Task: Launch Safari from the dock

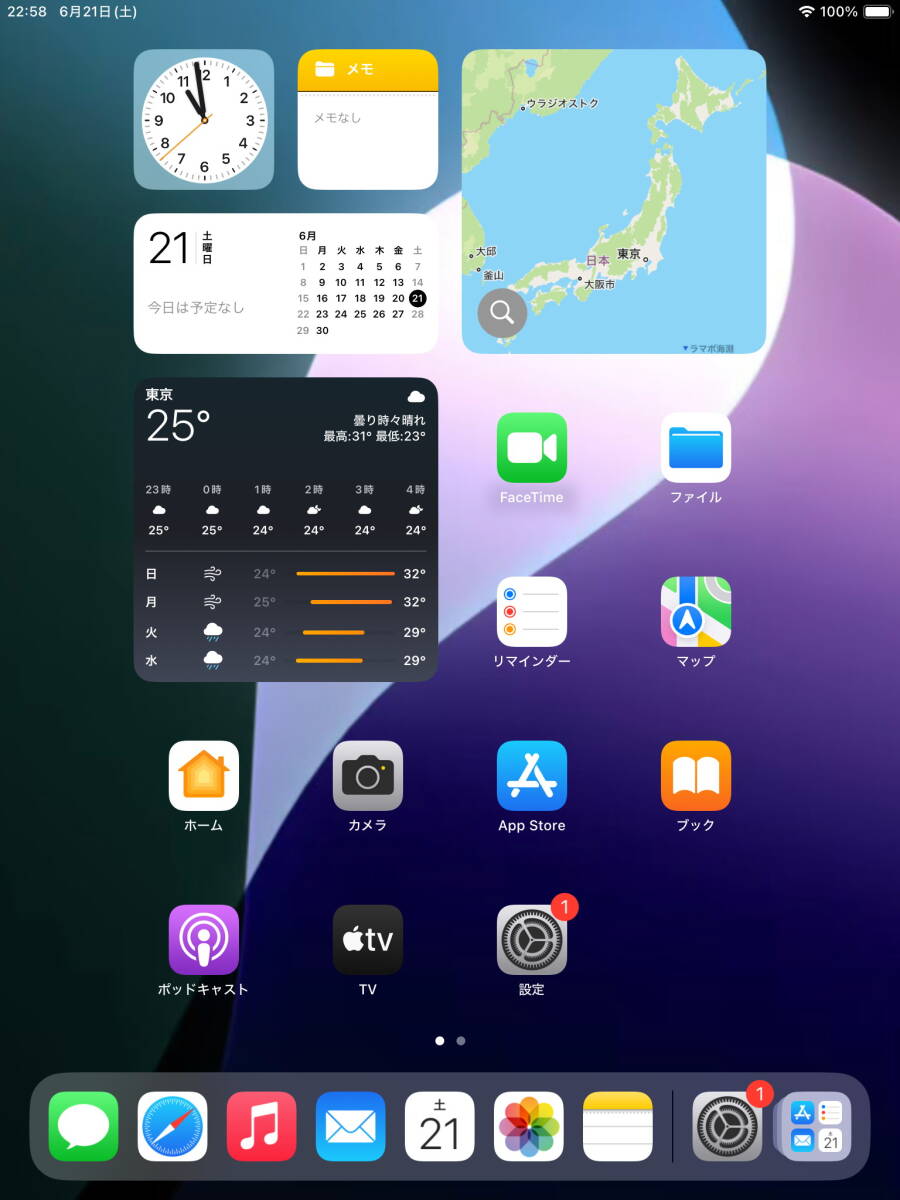Action: click(173, 1126)
